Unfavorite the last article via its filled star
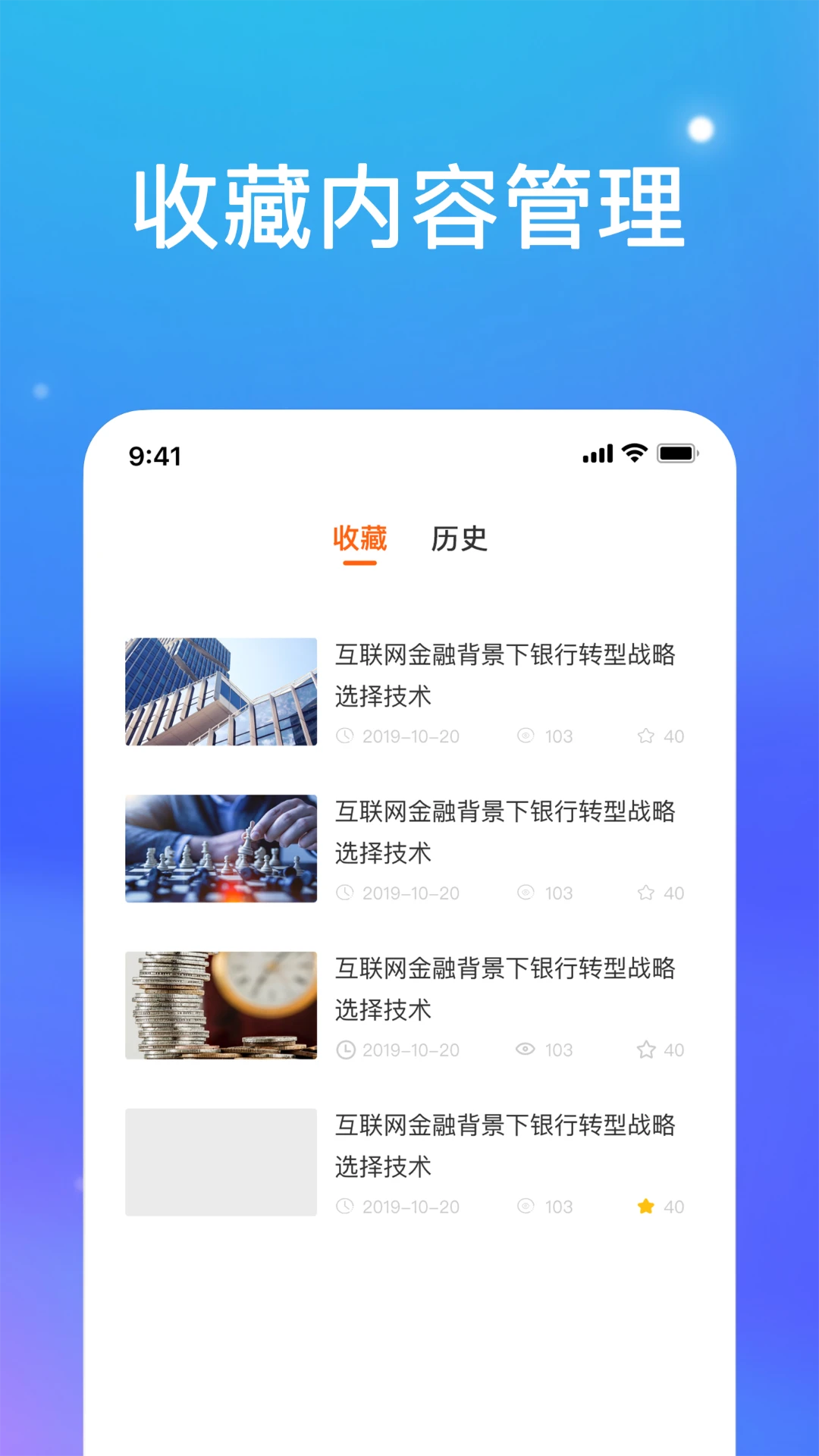 click(x=645, y=1207)
